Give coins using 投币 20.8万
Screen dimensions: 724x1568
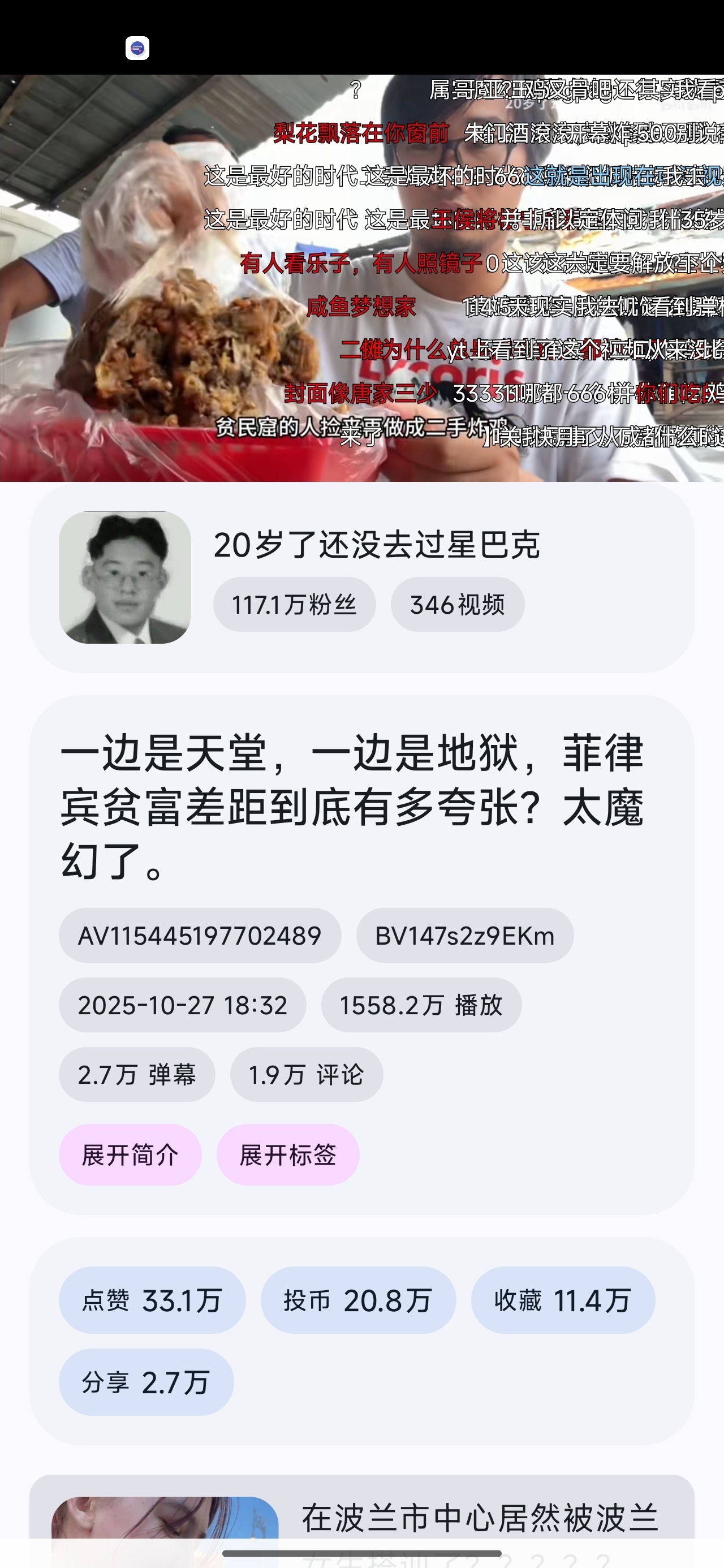[x=358, y=1301]
